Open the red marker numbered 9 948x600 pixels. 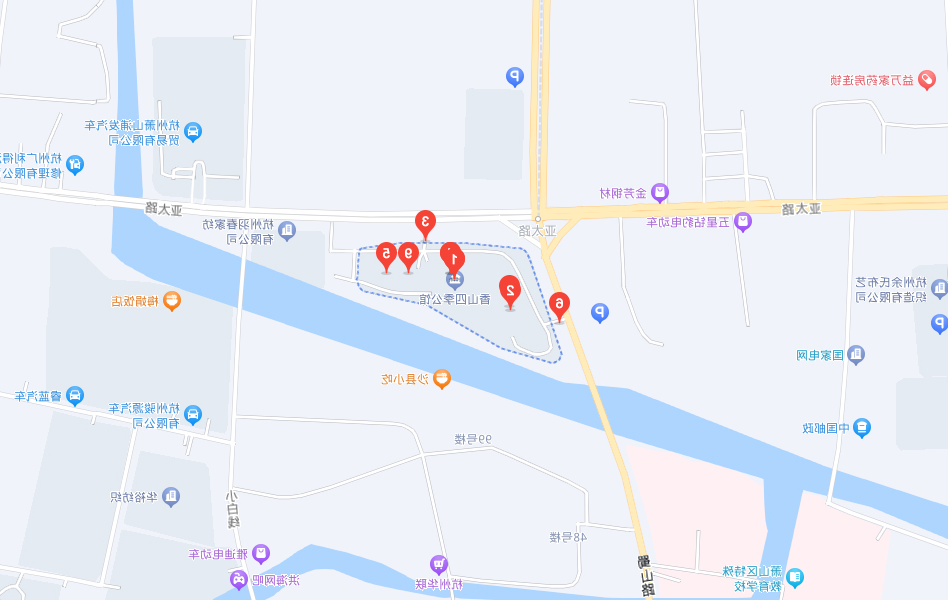click(x=407, y=255)
